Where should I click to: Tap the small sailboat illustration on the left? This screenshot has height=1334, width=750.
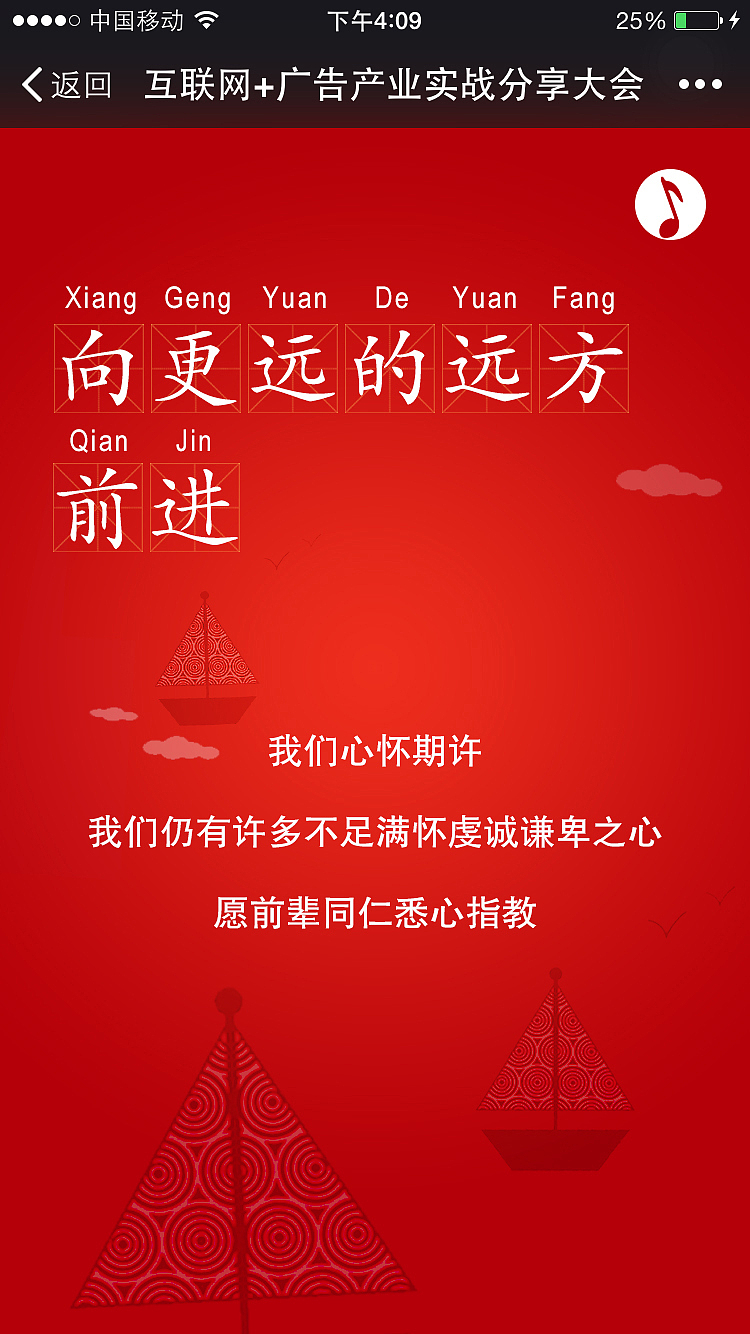pos(207,660)
